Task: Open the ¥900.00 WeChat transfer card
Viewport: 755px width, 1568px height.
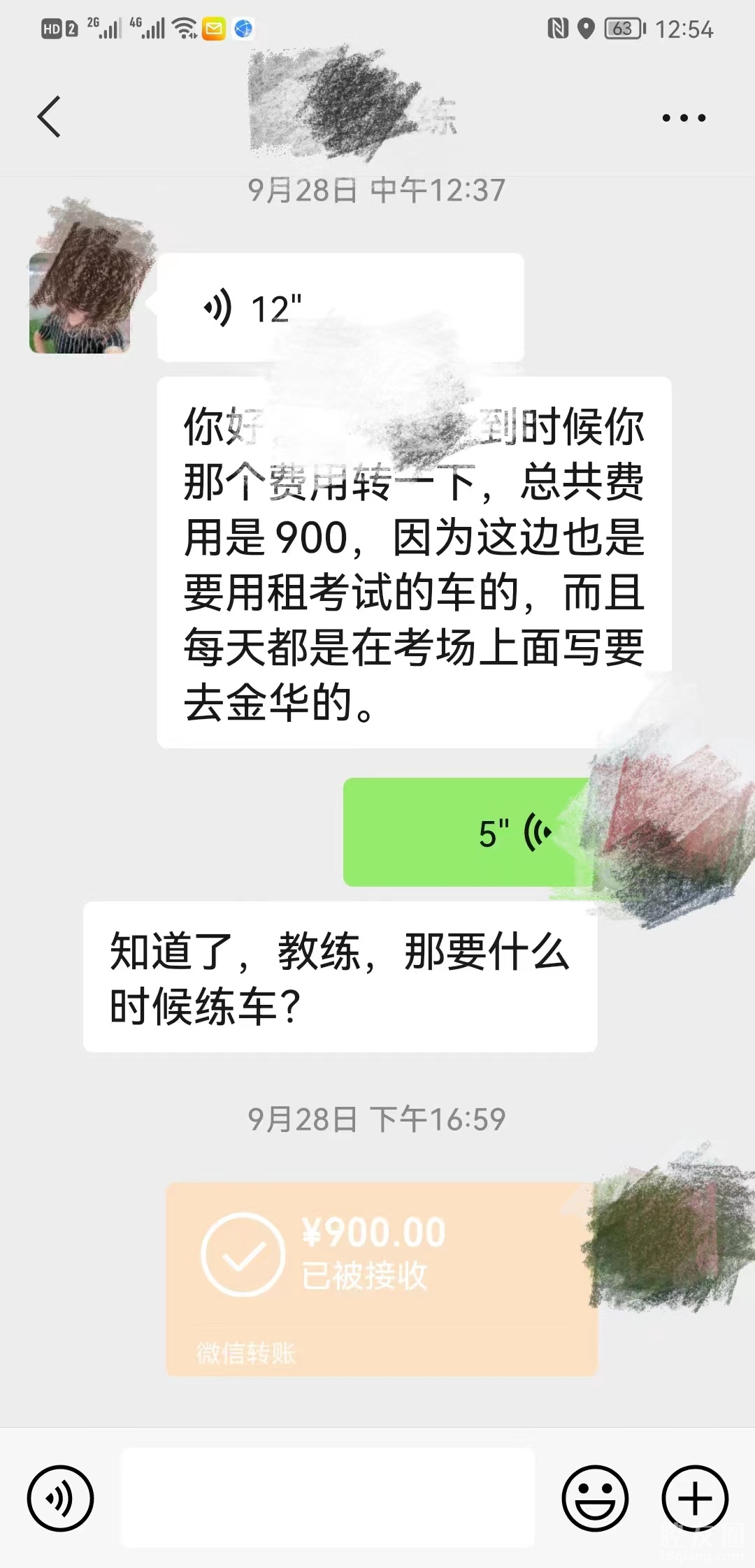Action: (x=382, y=1279)
